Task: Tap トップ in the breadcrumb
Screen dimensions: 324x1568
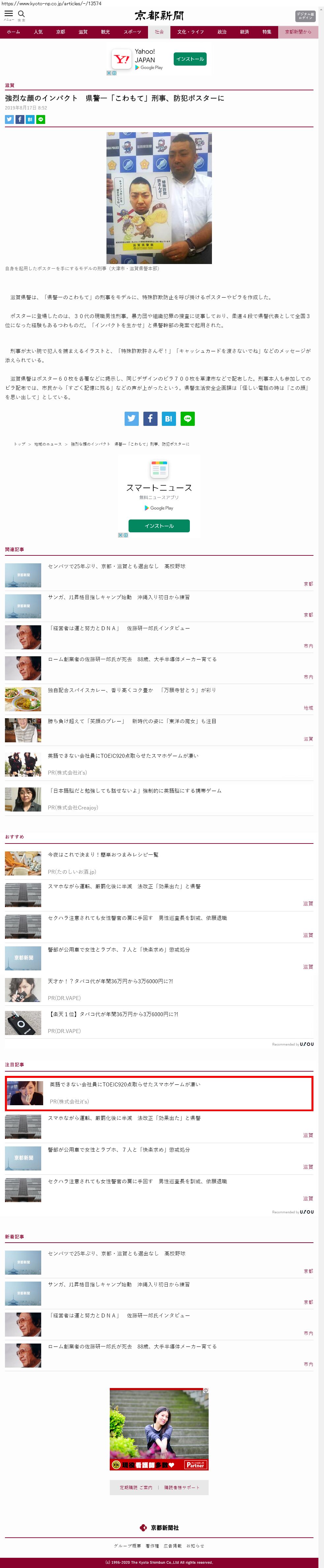Action: click(x=19, y=444)
